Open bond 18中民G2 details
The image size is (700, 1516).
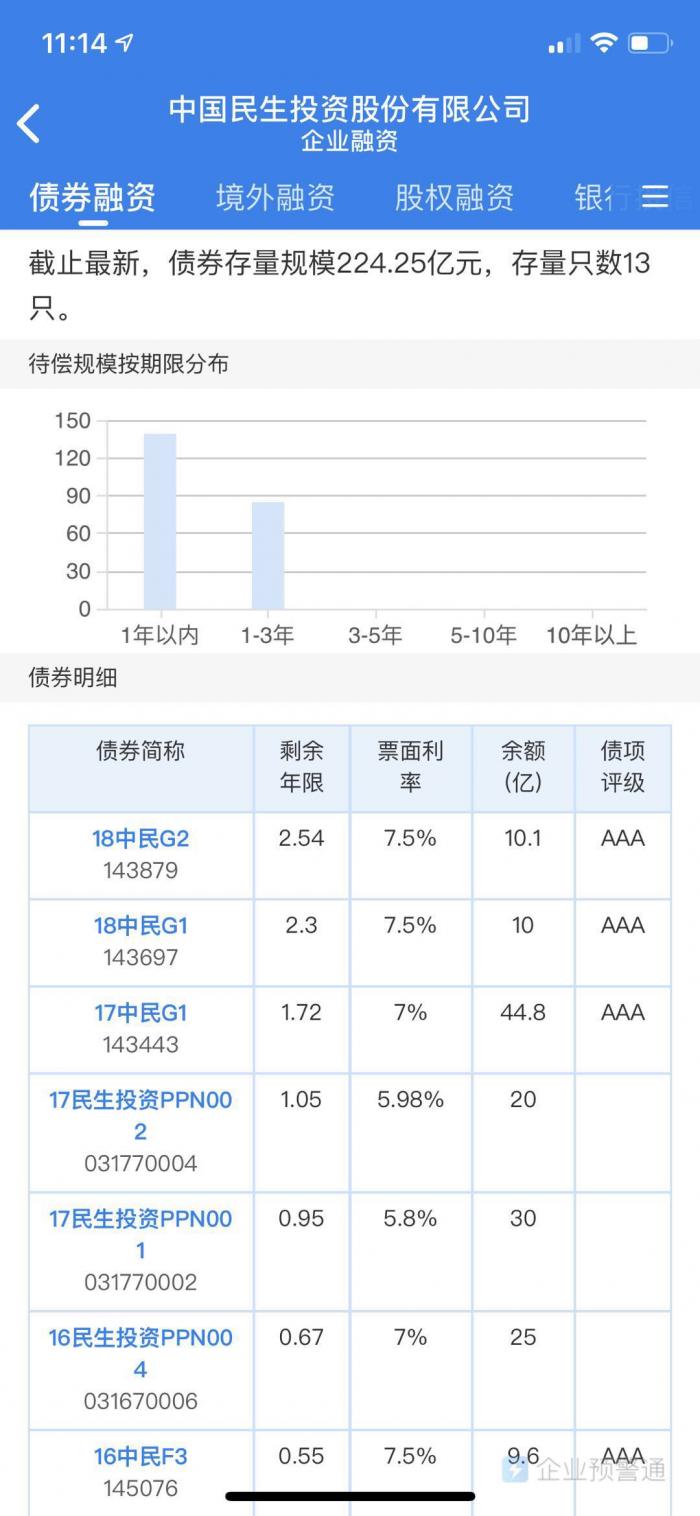[141, 839]
